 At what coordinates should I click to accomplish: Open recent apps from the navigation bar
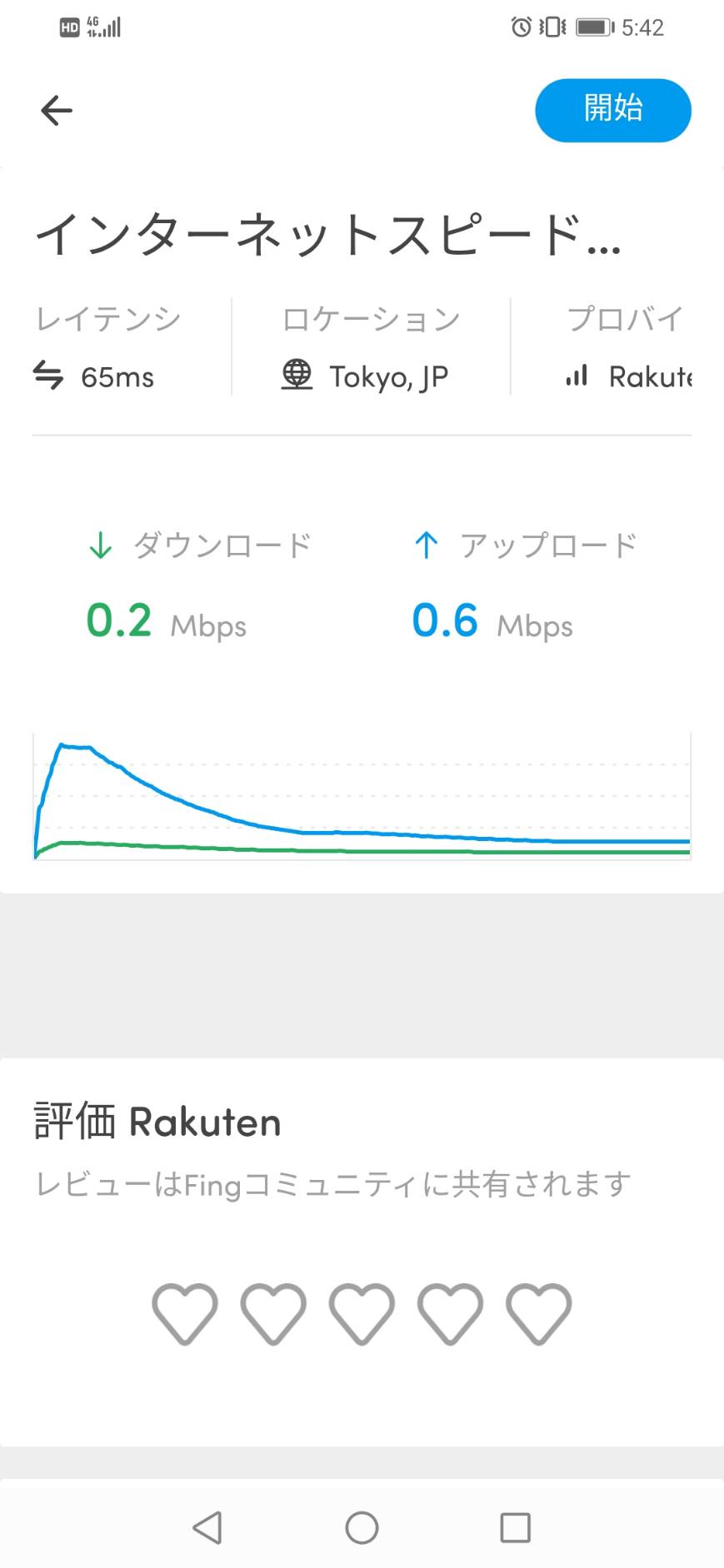[x=515, y=1528]
